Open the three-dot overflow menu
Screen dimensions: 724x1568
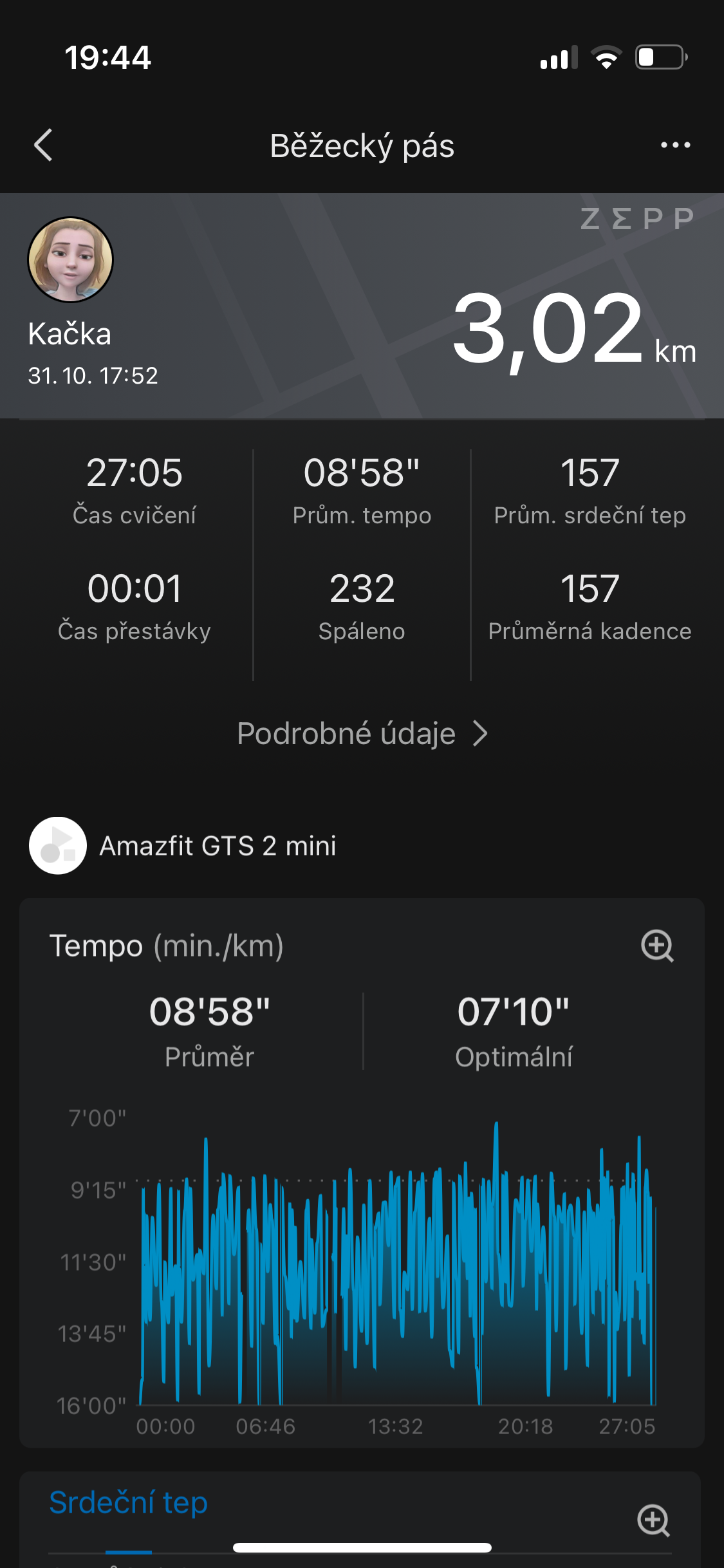point(675,145)
